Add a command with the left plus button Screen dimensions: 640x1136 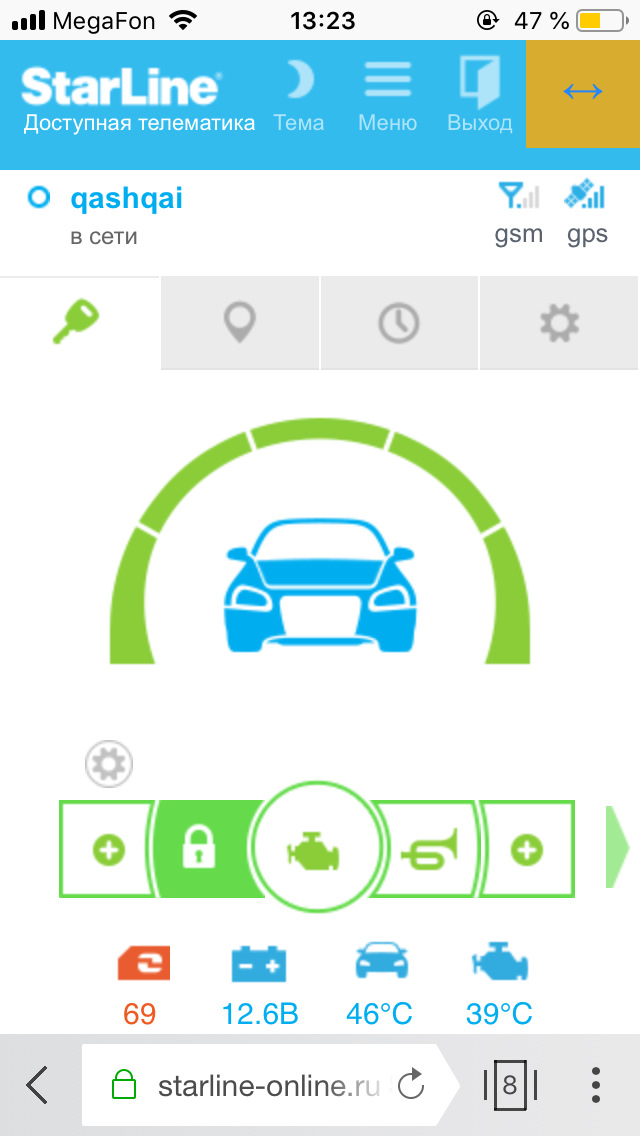pyautogui.click(x=108, y=850)
